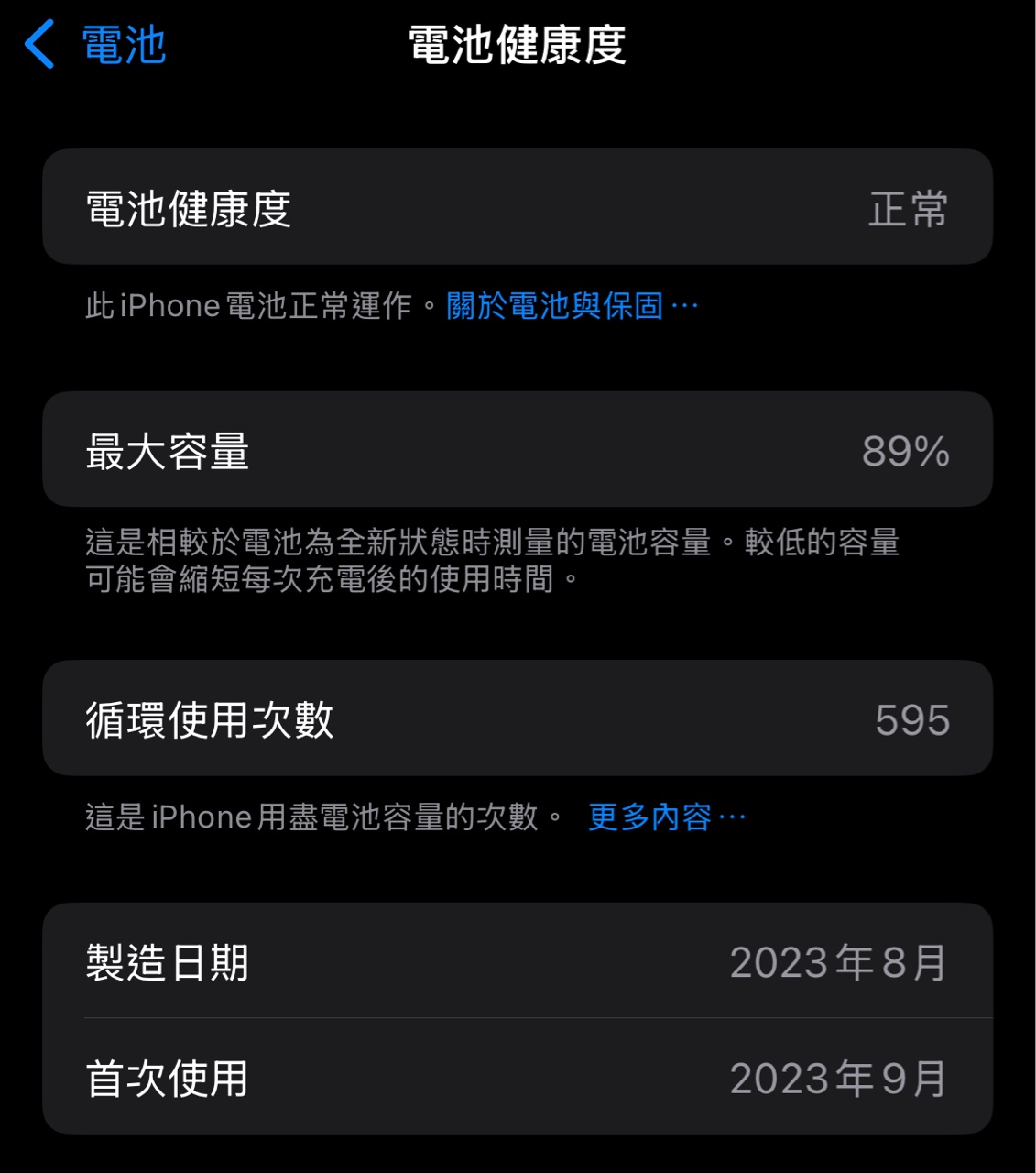Open the 關於電池與保固 link
This screenshot has height=1173, width=1036.
571,306
